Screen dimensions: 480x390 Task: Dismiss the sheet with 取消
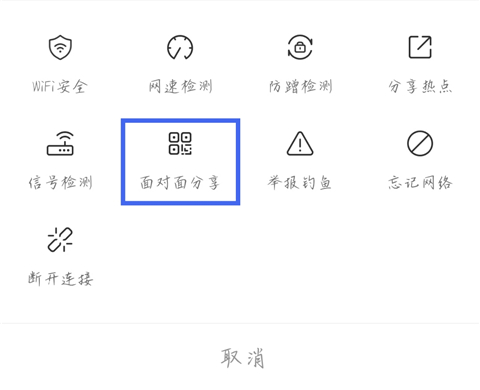pyautogui.click(x=242, y=358)
